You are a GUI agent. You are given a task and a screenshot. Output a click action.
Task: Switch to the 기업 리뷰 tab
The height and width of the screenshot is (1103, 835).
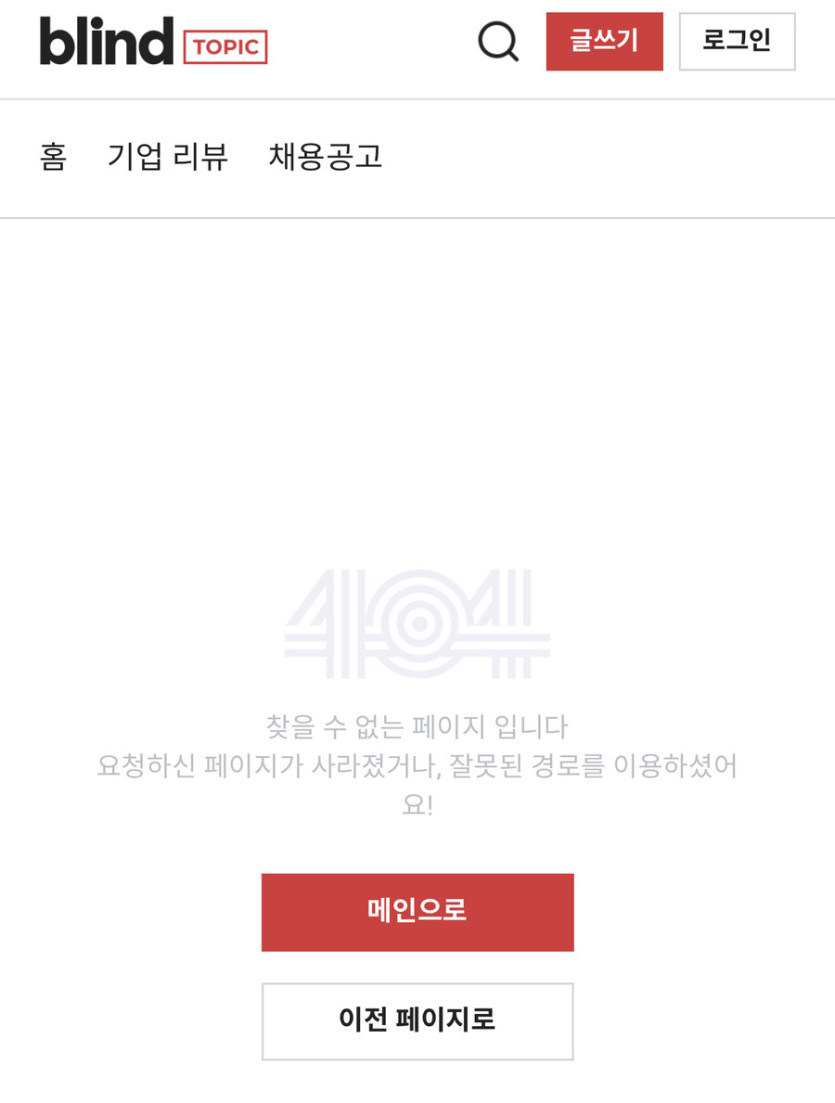pos(168,157)
